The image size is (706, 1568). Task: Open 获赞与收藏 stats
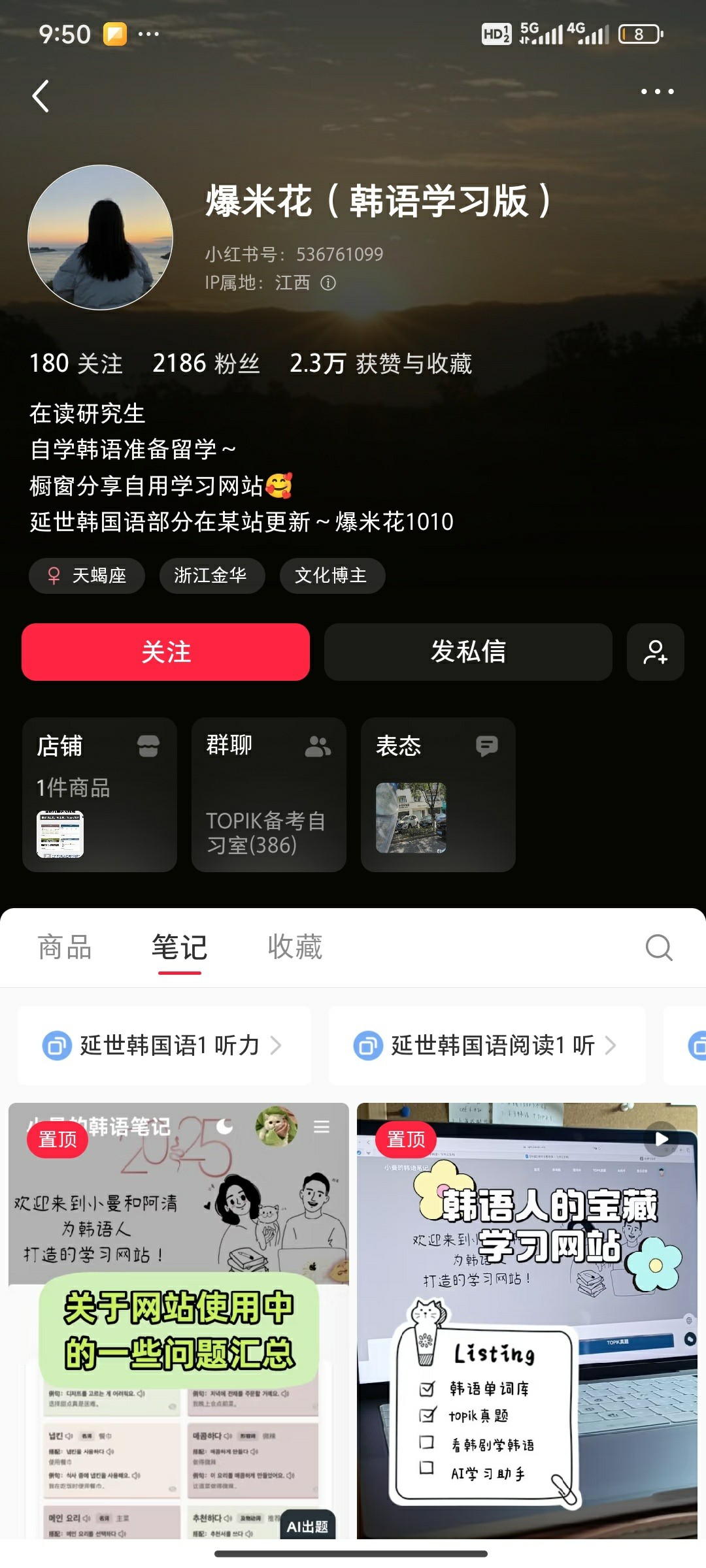coord(380,363)
